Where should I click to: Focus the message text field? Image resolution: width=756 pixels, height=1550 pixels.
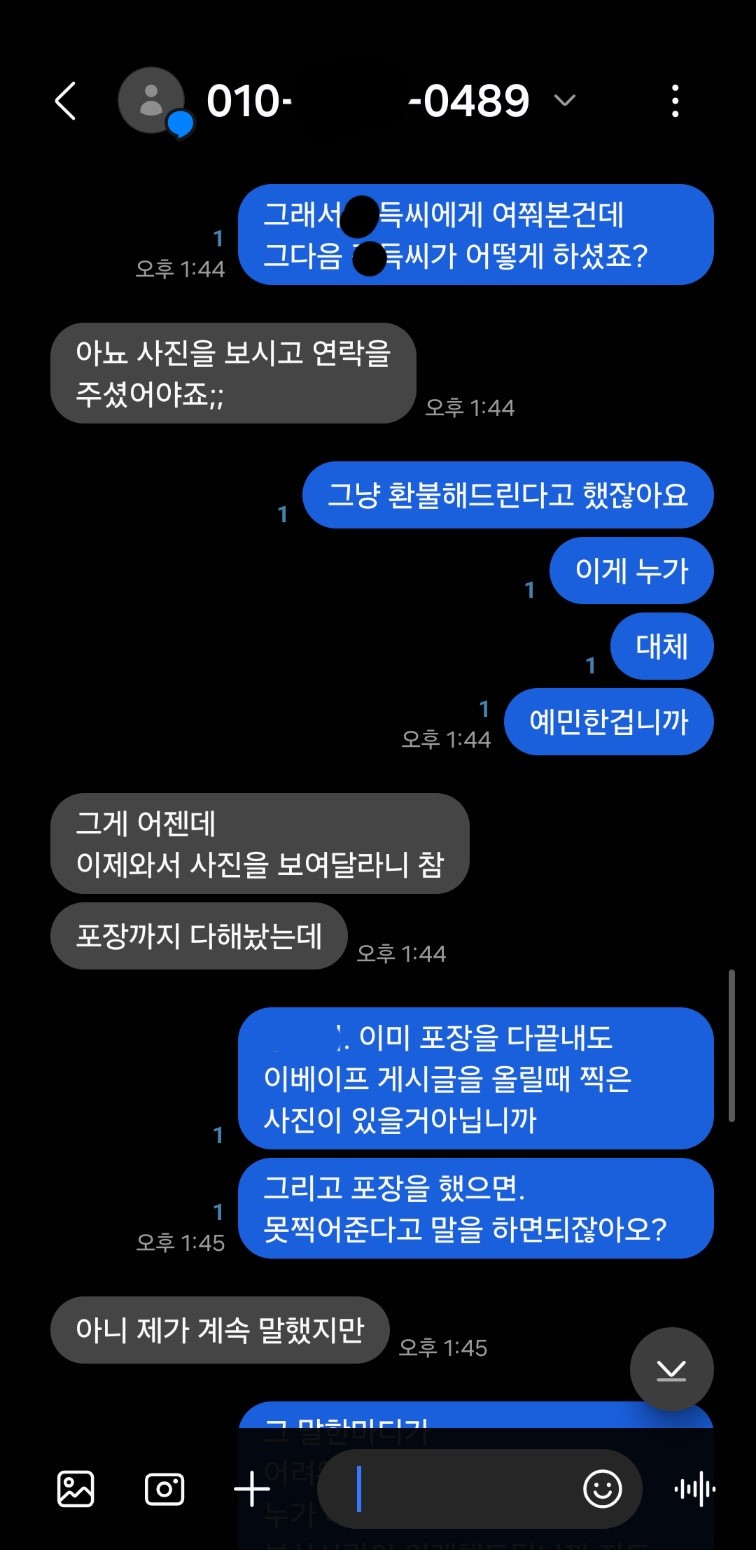pyautogui.click(x=460, y=1489)
